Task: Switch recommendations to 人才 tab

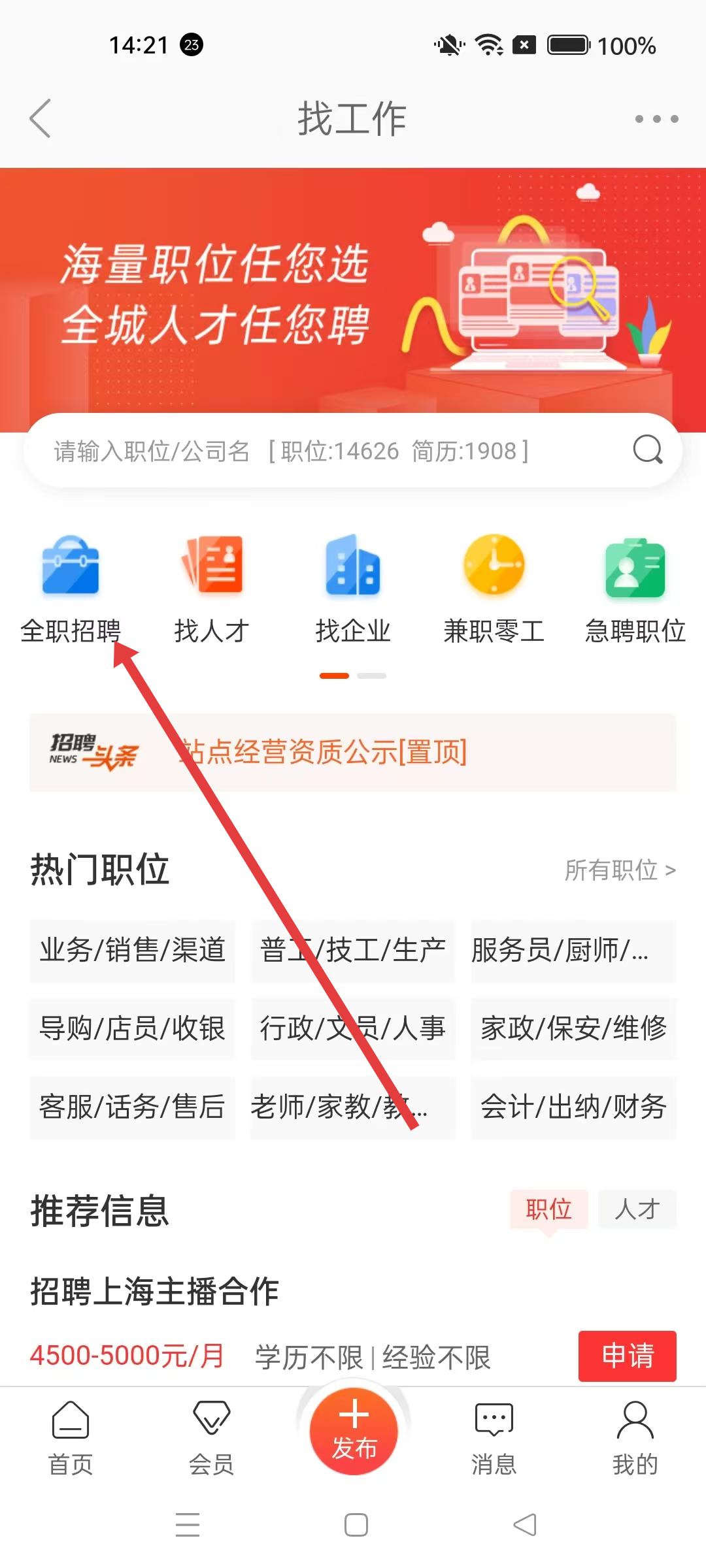Action: click(637, 1209)
